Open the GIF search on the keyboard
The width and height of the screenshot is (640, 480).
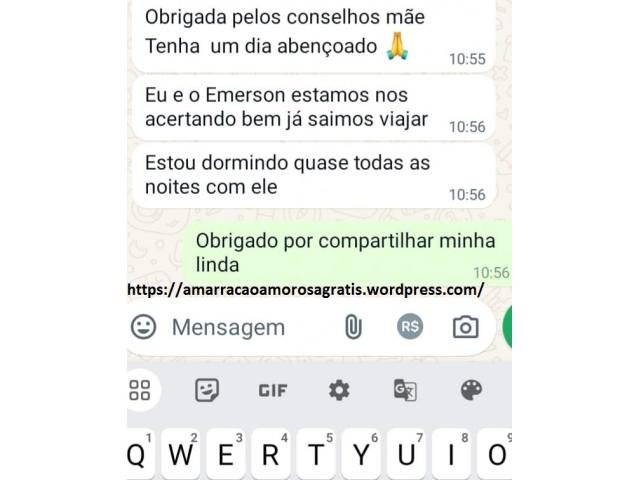pyautogui.click(x=273, y=390)
